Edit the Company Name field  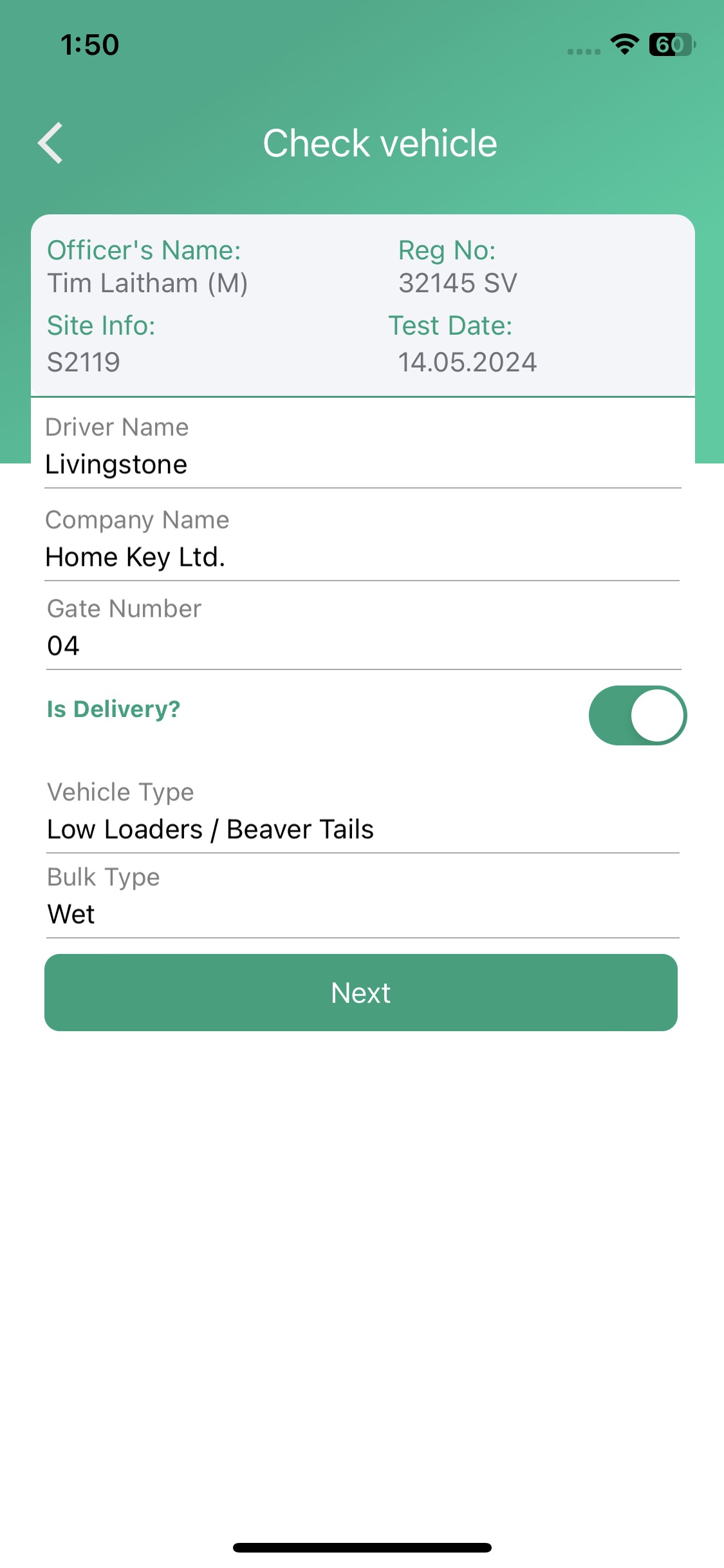(362, 557)
